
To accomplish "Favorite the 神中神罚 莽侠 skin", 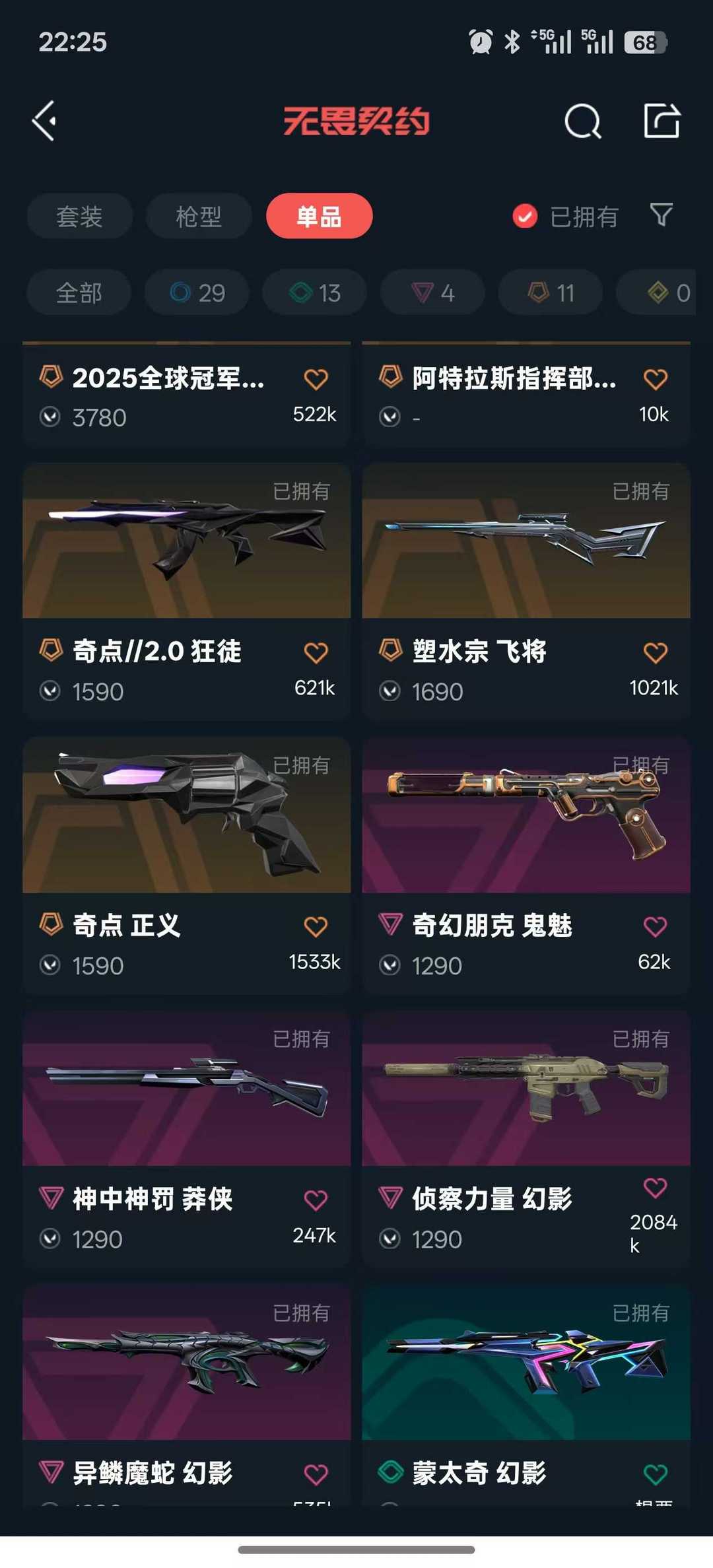I will click(316, 1200).
